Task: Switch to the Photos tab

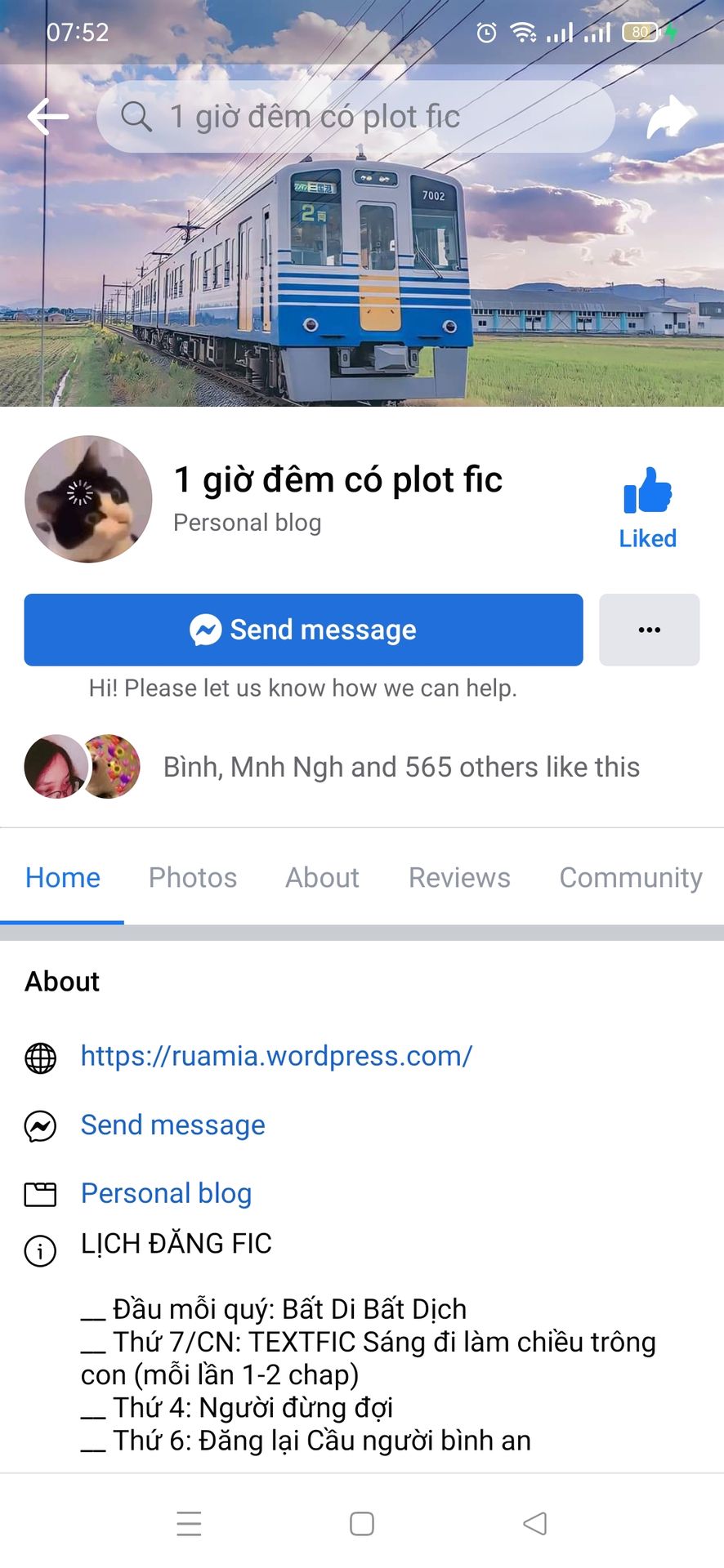Action: [x=193, y=877]
